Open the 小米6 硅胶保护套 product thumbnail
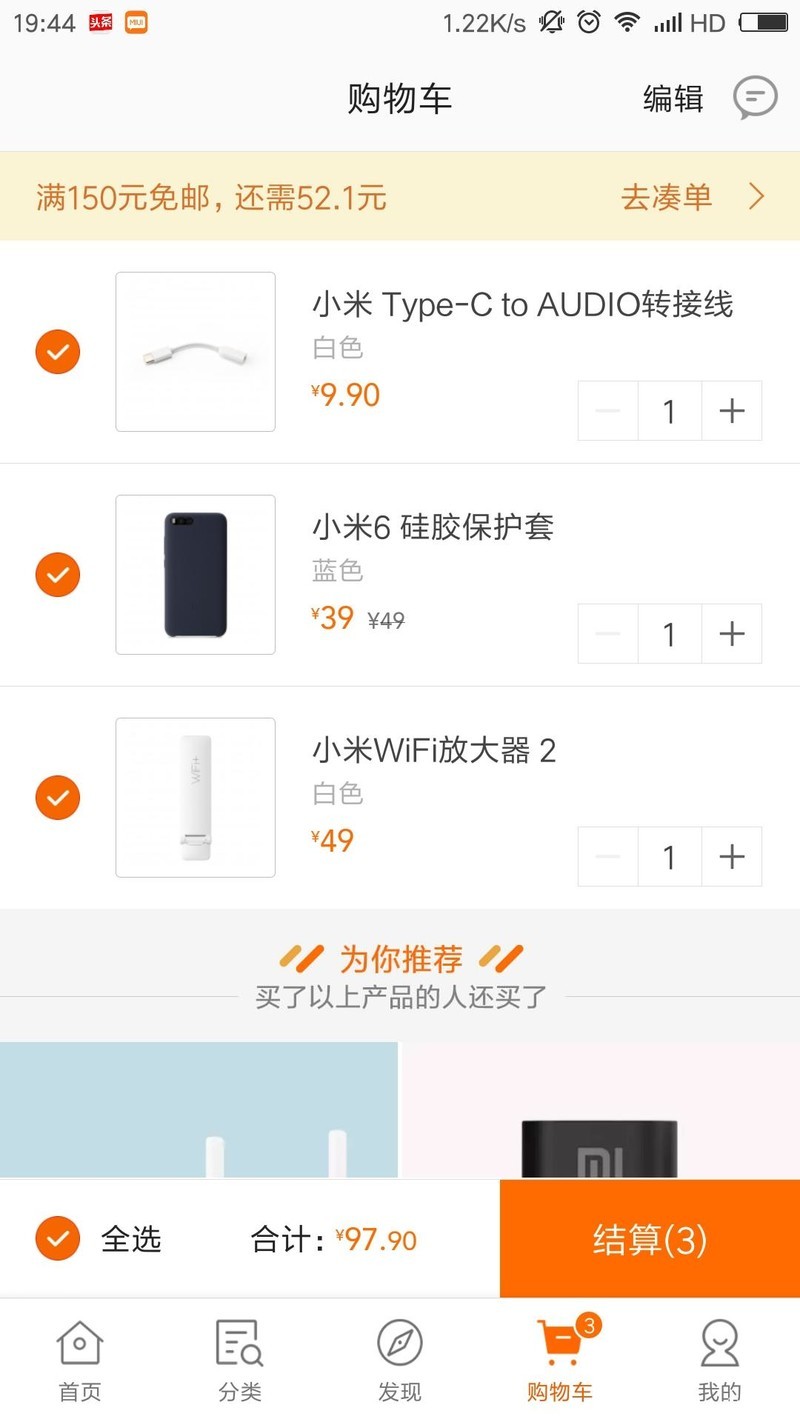Image resolution: width=800 pixels, height=1422 pixels. (x=195, y=574)
